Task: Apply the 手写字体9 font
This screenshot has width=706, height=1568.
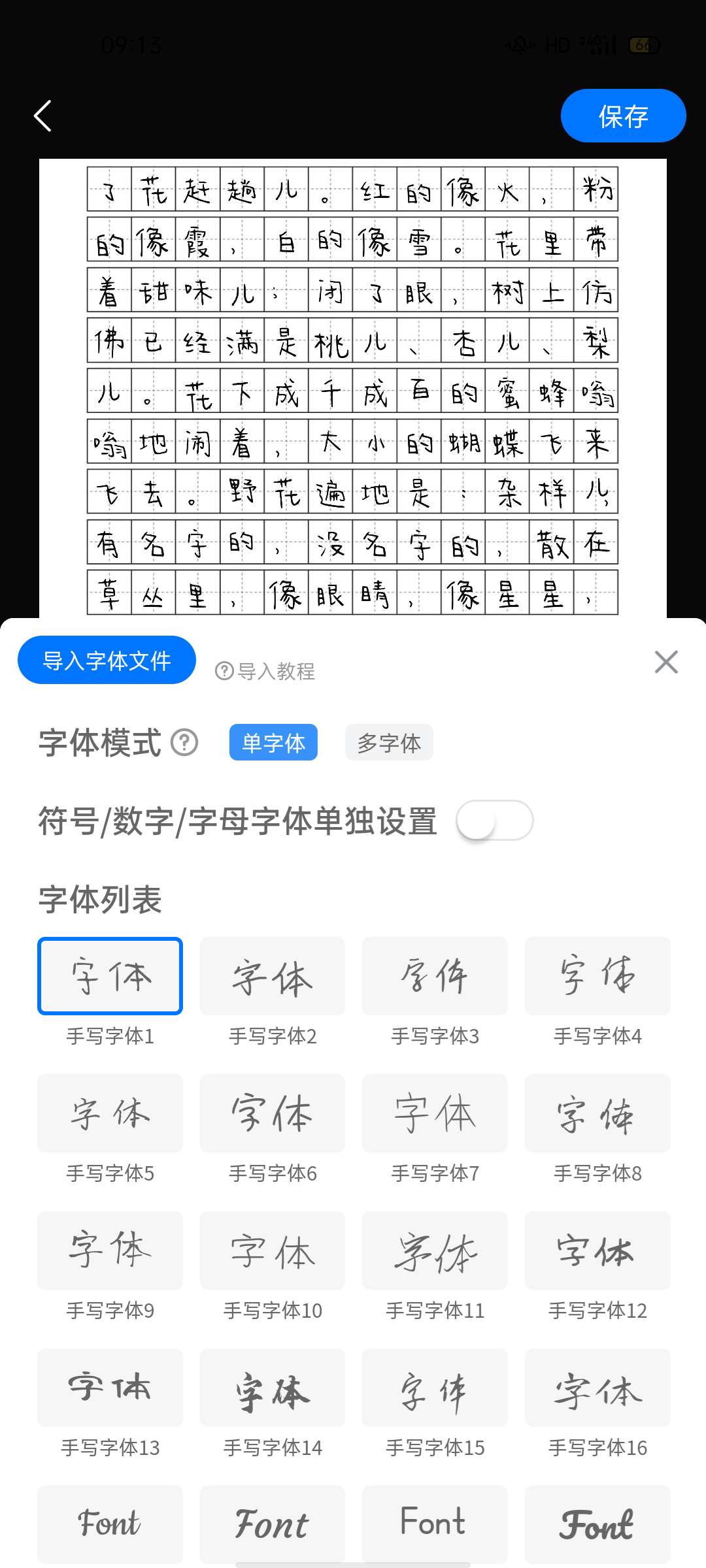Action: click(110, 1250)
